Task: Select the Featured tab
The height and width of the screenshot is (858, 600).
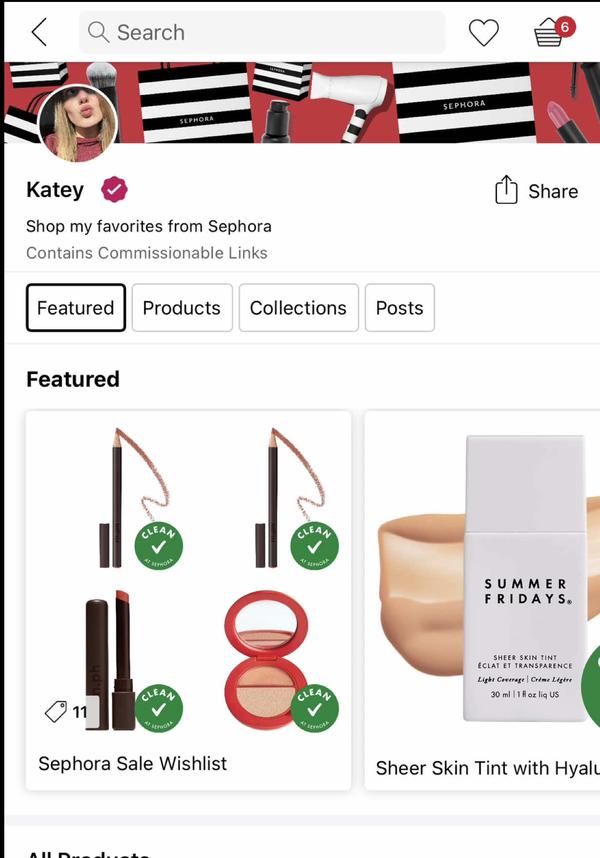Action: coord(76,308)
